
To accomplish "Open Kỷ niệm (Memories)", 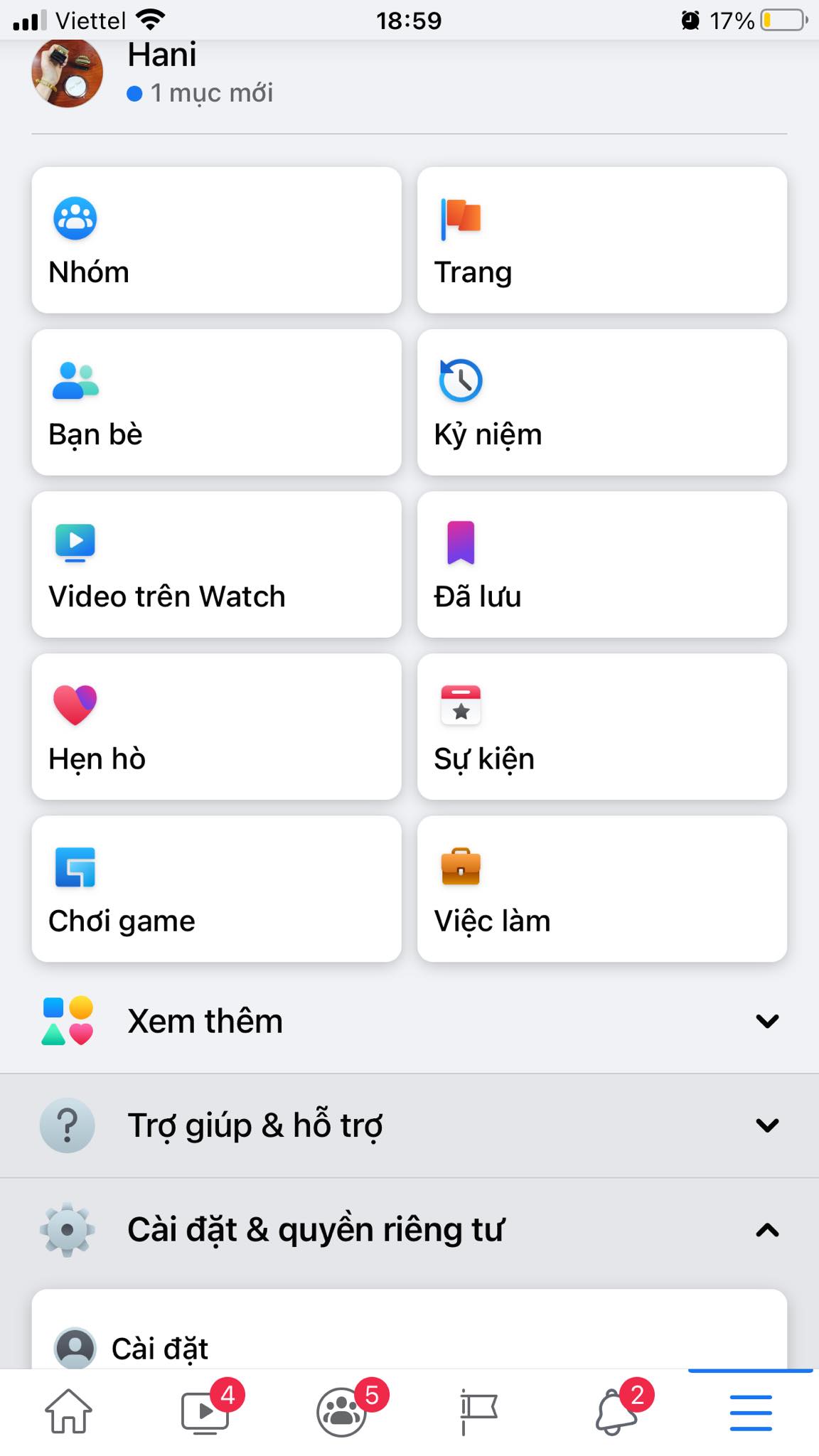I will tap(601, 400).
